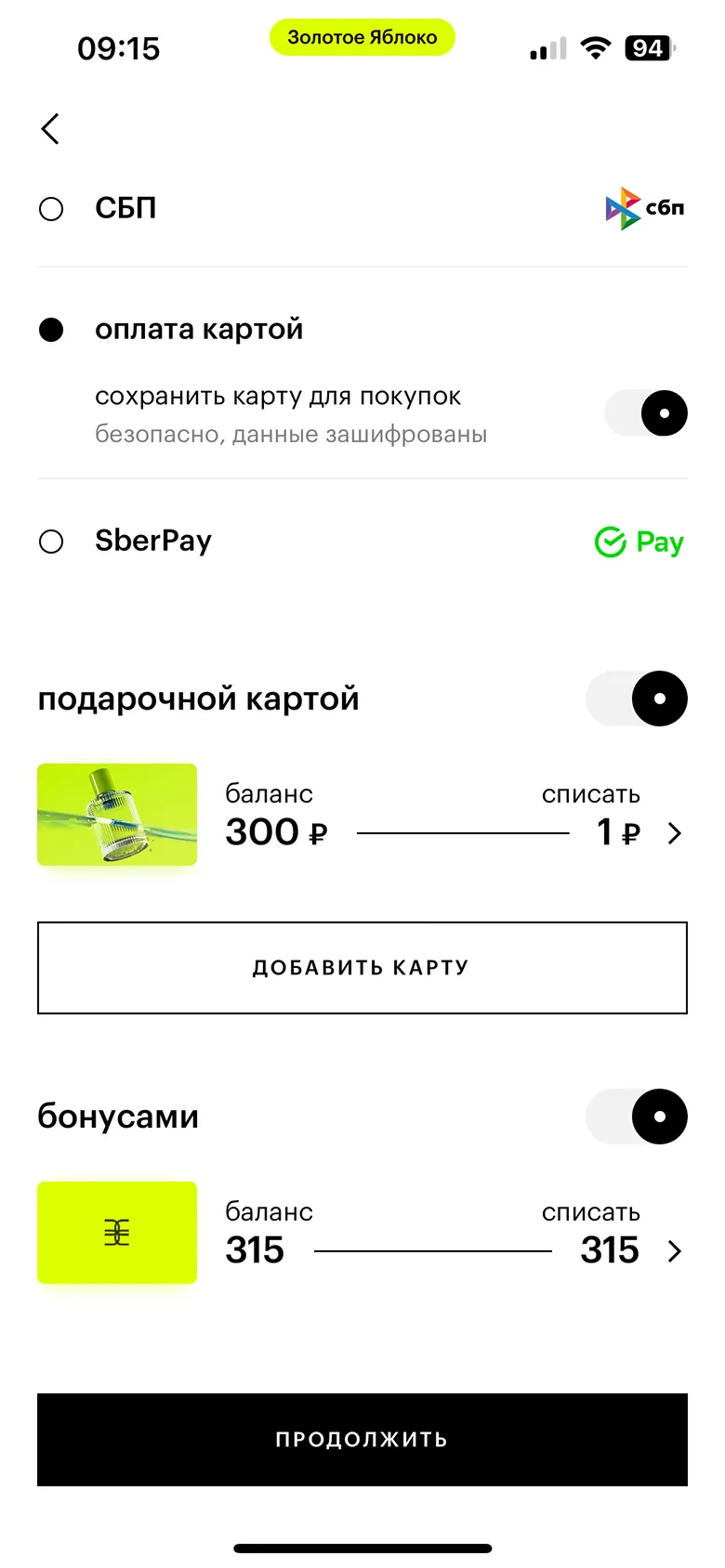Screen dimensions: 725x1568
Task: Tap ПРОДОЛЖИТЬ to continue checkout
Action: click(362, 1440)
